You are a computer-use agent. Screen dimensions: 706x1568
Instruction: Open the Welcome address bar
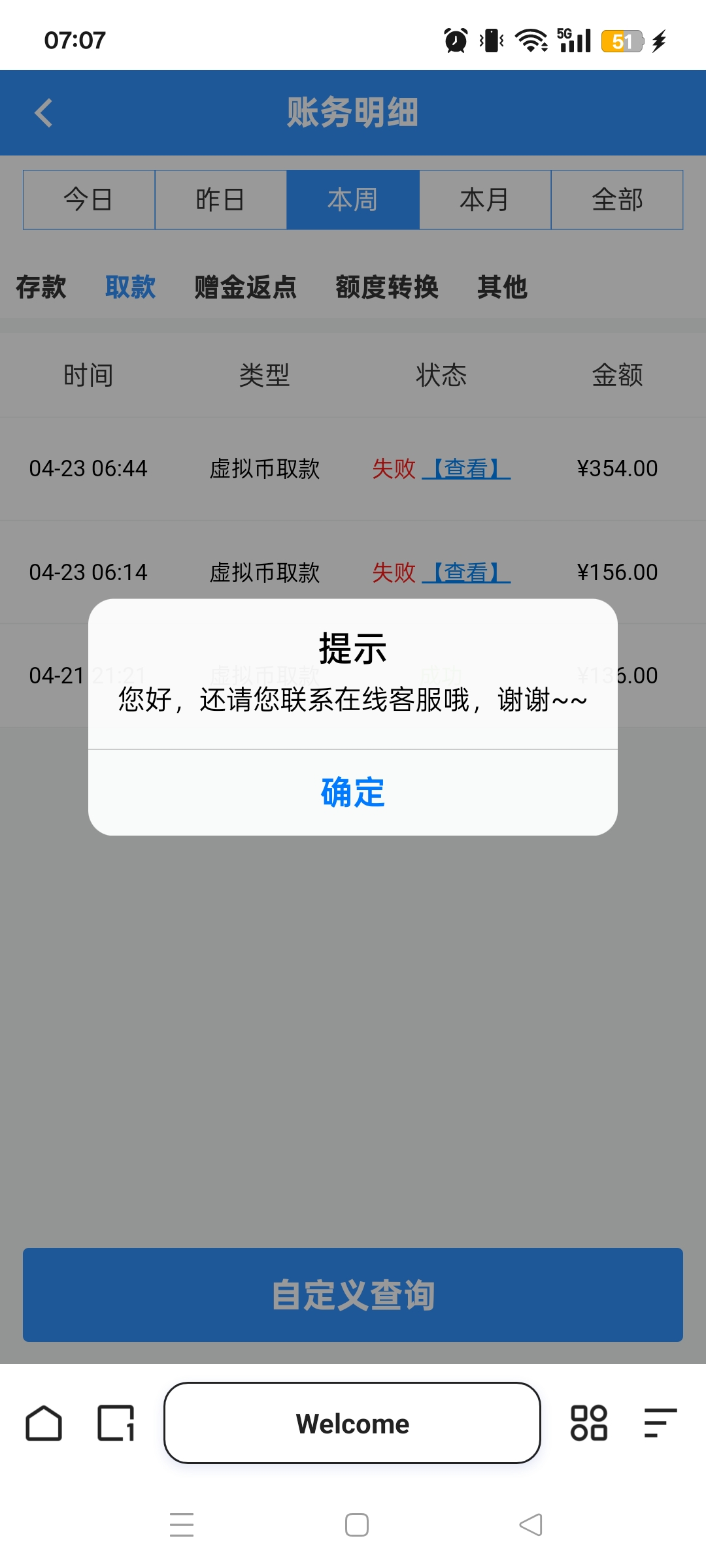tap(352, 1423)
